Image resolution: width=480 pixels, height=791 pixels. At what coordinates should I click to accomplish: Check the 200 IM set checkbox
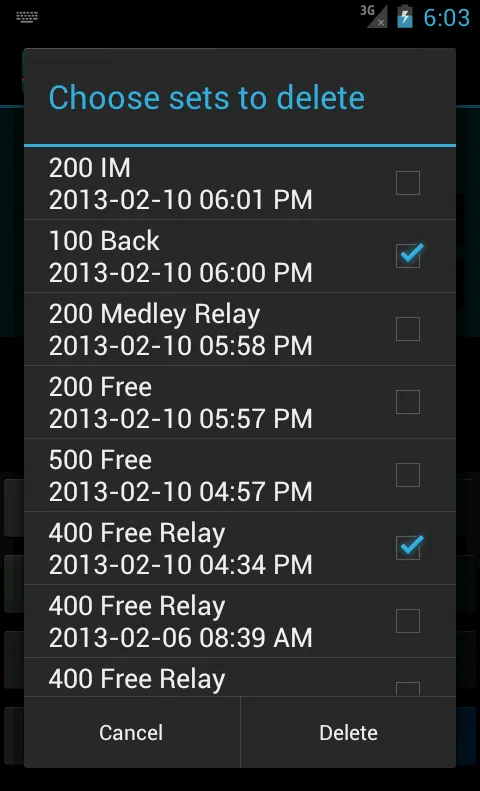pyautogui.click(x=407, y=183)
